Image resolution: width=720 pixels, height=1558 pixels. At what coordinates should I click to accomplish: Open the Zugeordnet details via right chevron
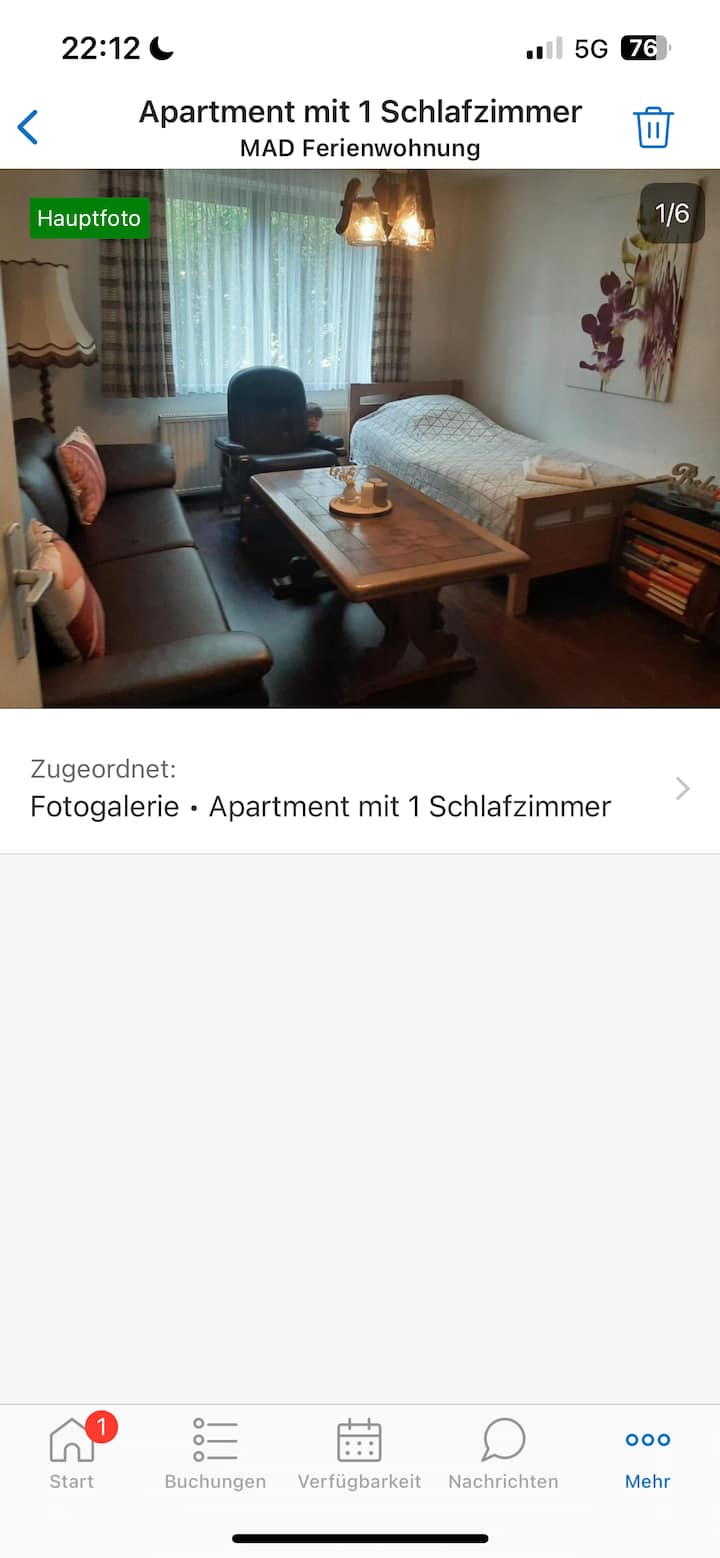[682, 788]
